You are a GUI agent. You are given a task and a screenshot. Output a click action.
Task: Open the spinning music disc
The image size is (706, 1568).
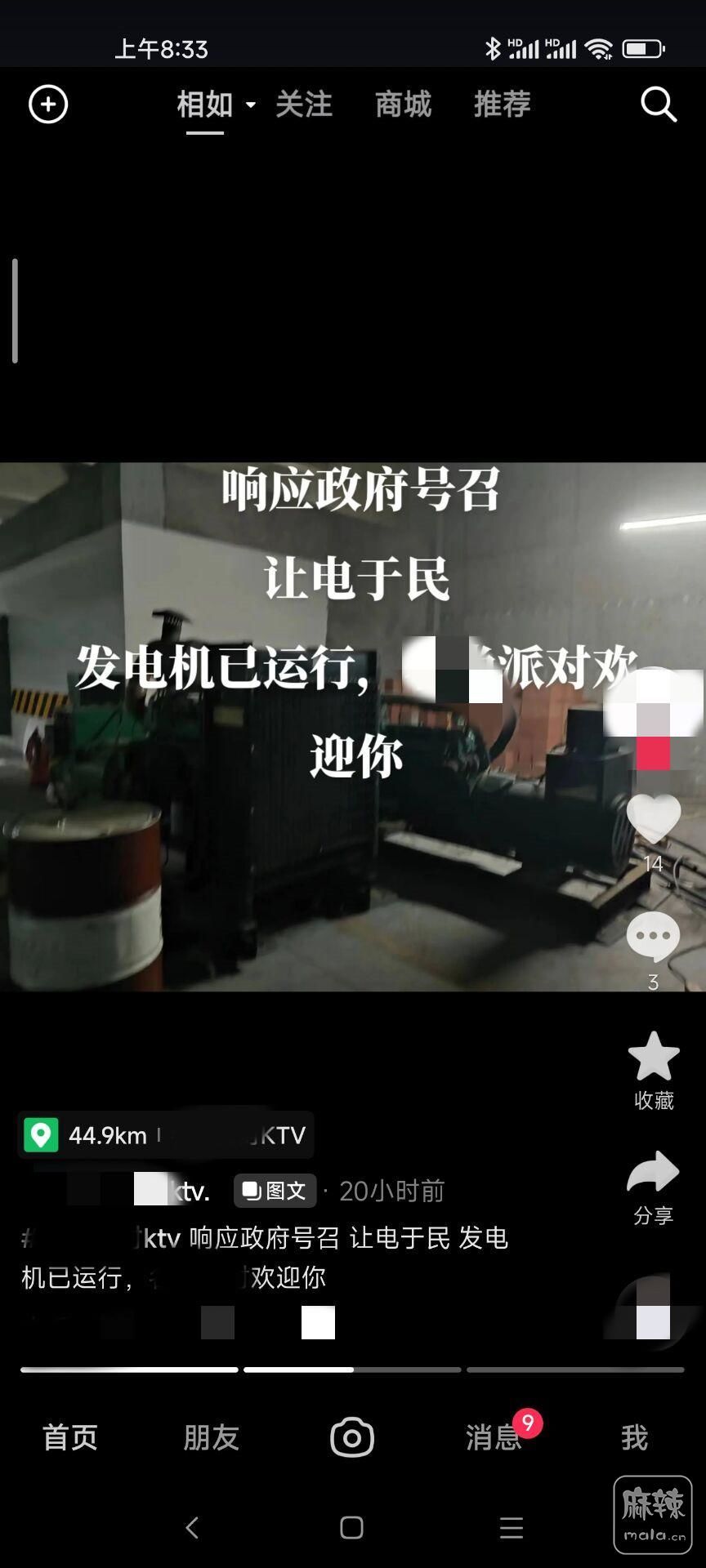coord(655,1307)
